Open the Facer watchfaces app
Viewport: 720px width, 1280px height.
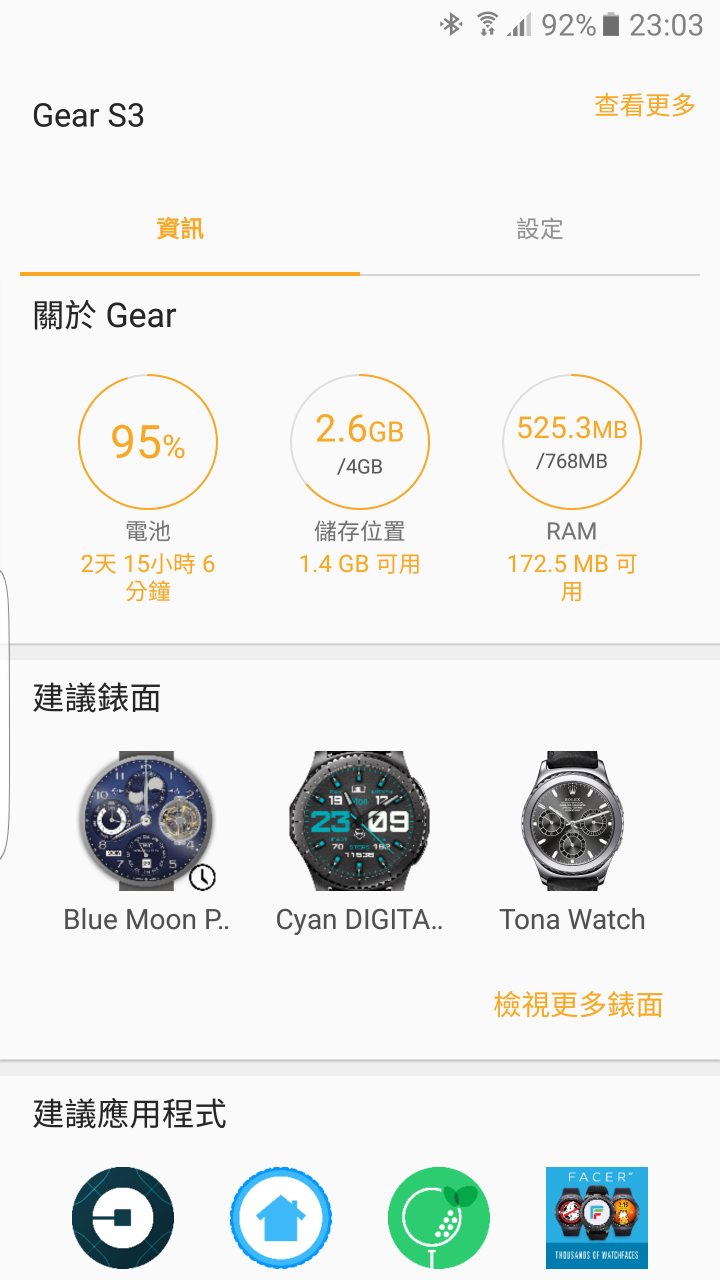click(597, 1218)
